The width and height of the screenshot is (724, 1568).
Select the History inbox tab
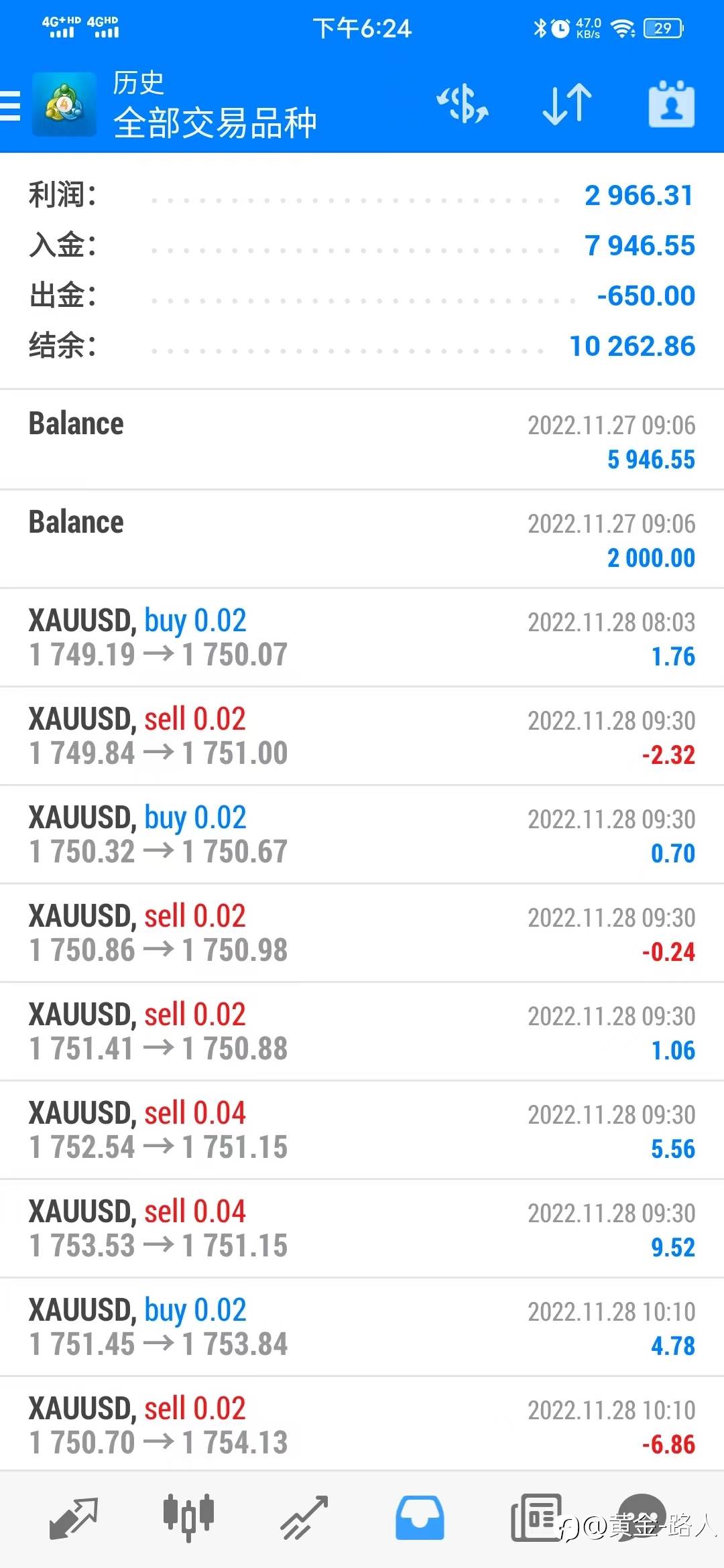[420, 1518]
